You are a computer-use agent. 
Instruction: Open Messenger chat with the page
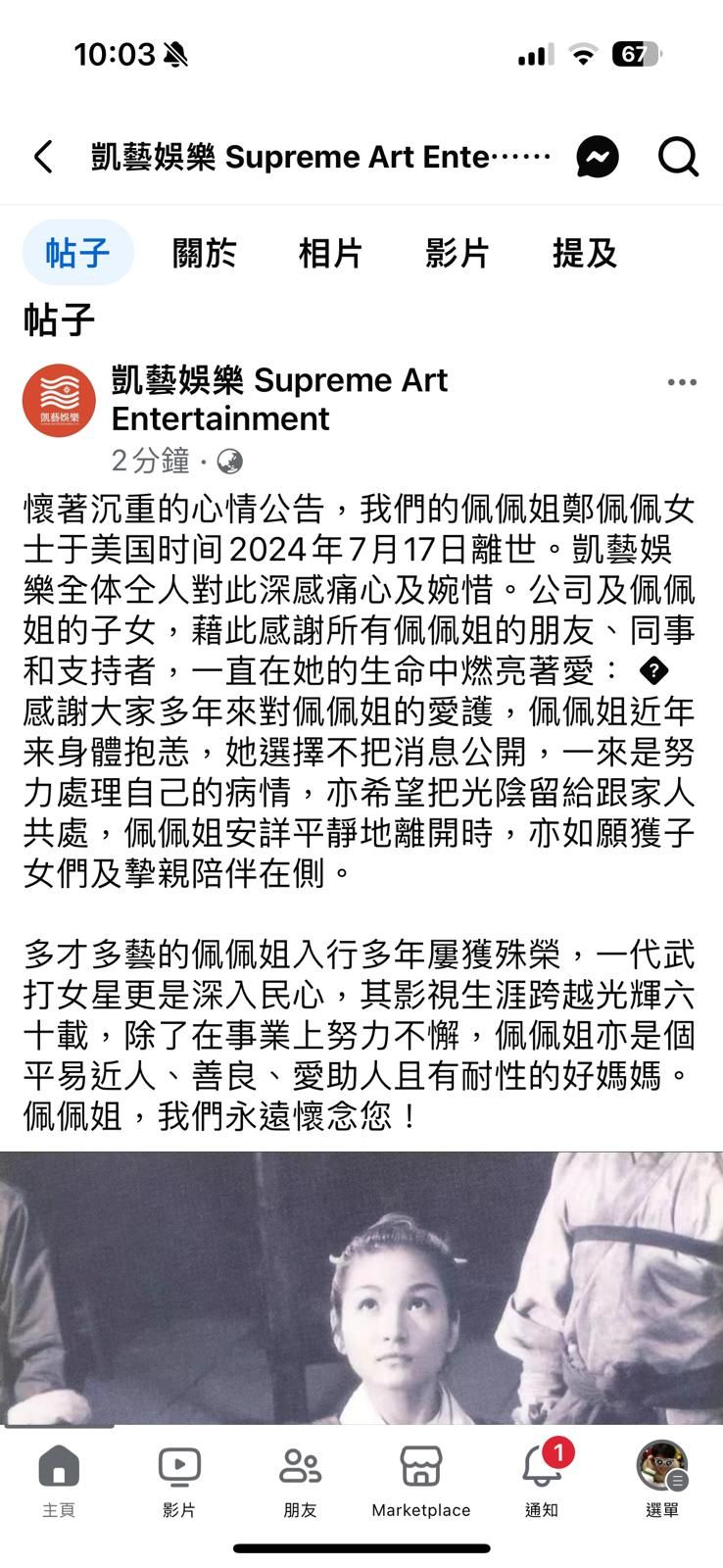(597, 157)
